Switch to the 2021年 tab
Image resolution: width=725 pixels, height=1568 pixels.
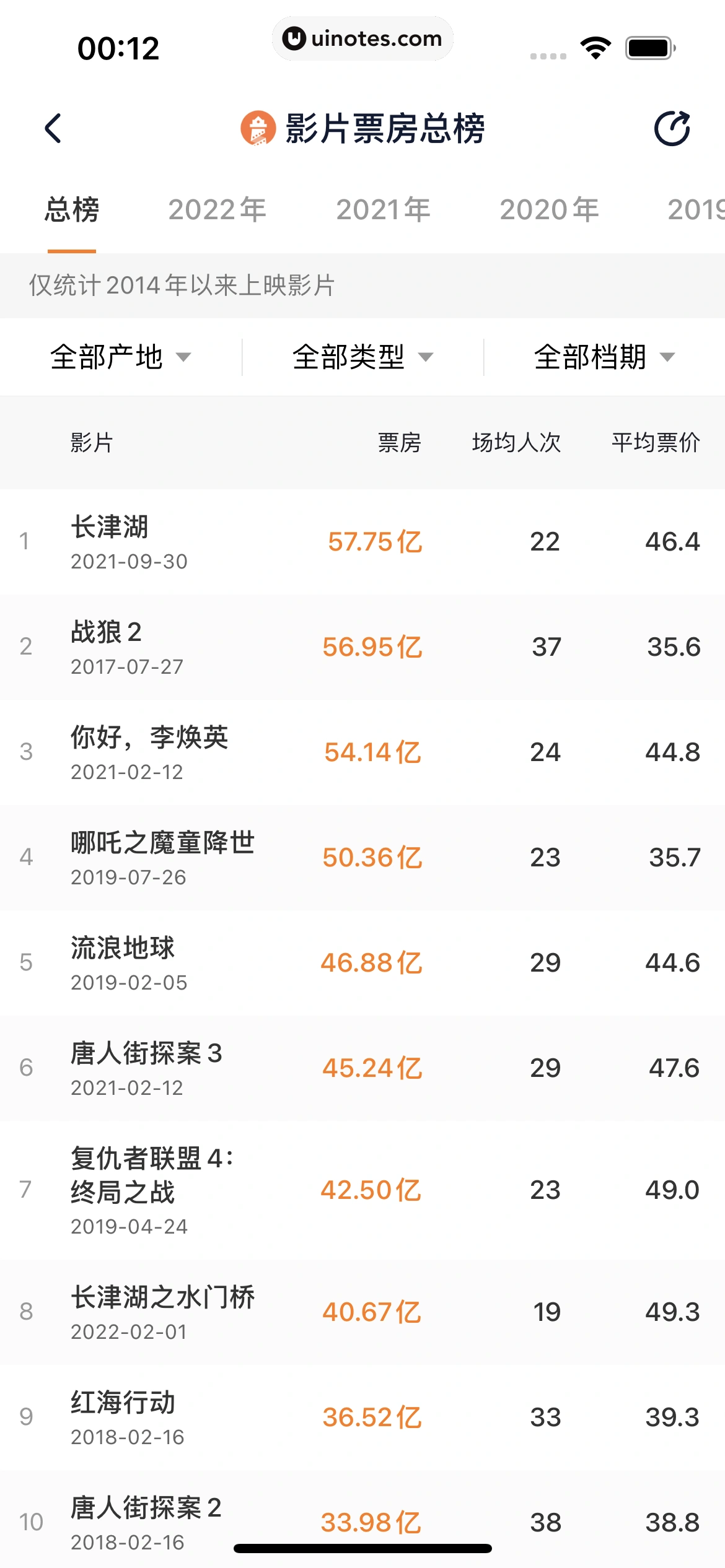coord(383,210)
